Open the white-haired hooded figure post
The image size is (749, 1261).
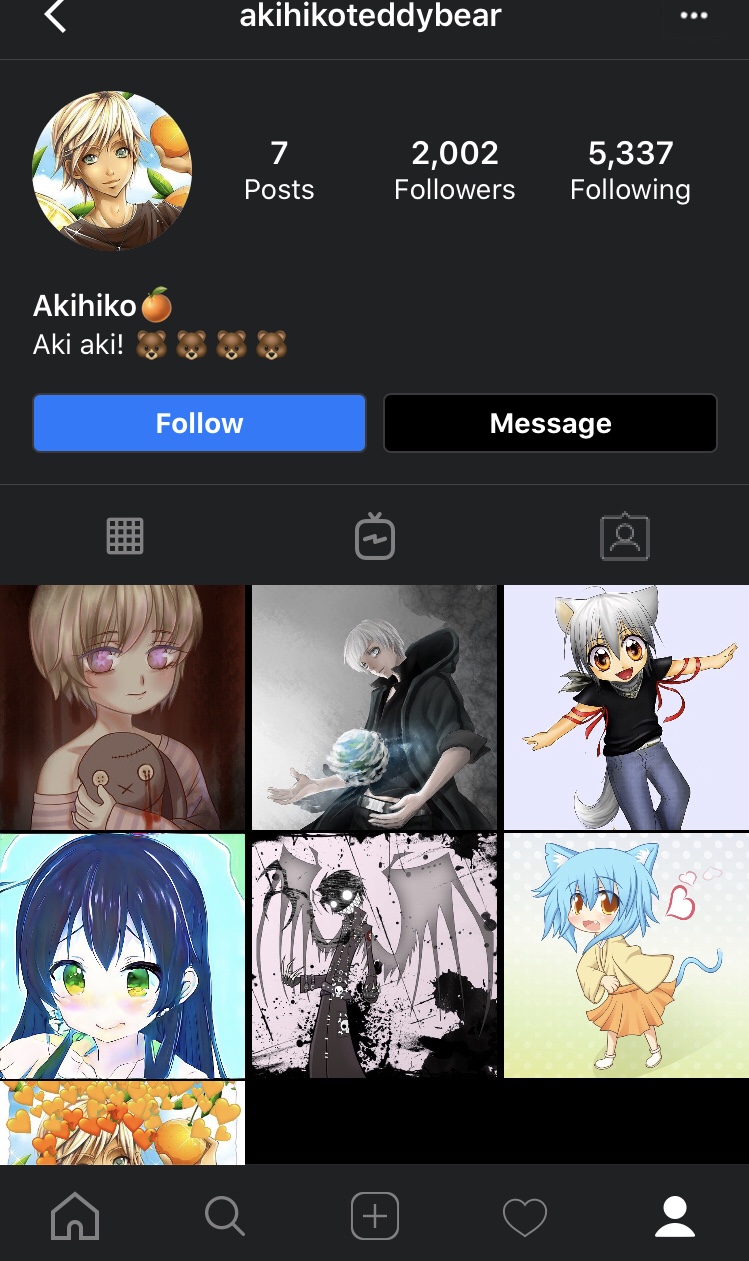pyautogui.click(x=374, y=707)
